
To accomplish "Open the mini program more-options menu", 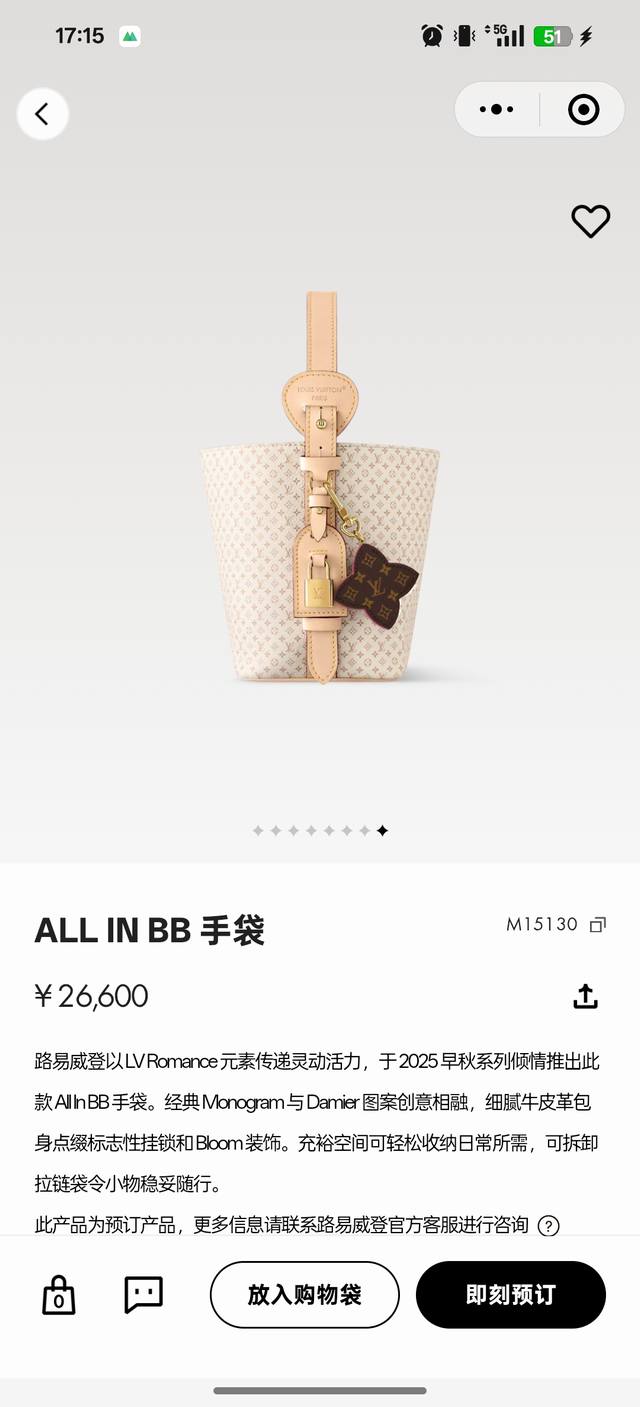I will [497, 110].
